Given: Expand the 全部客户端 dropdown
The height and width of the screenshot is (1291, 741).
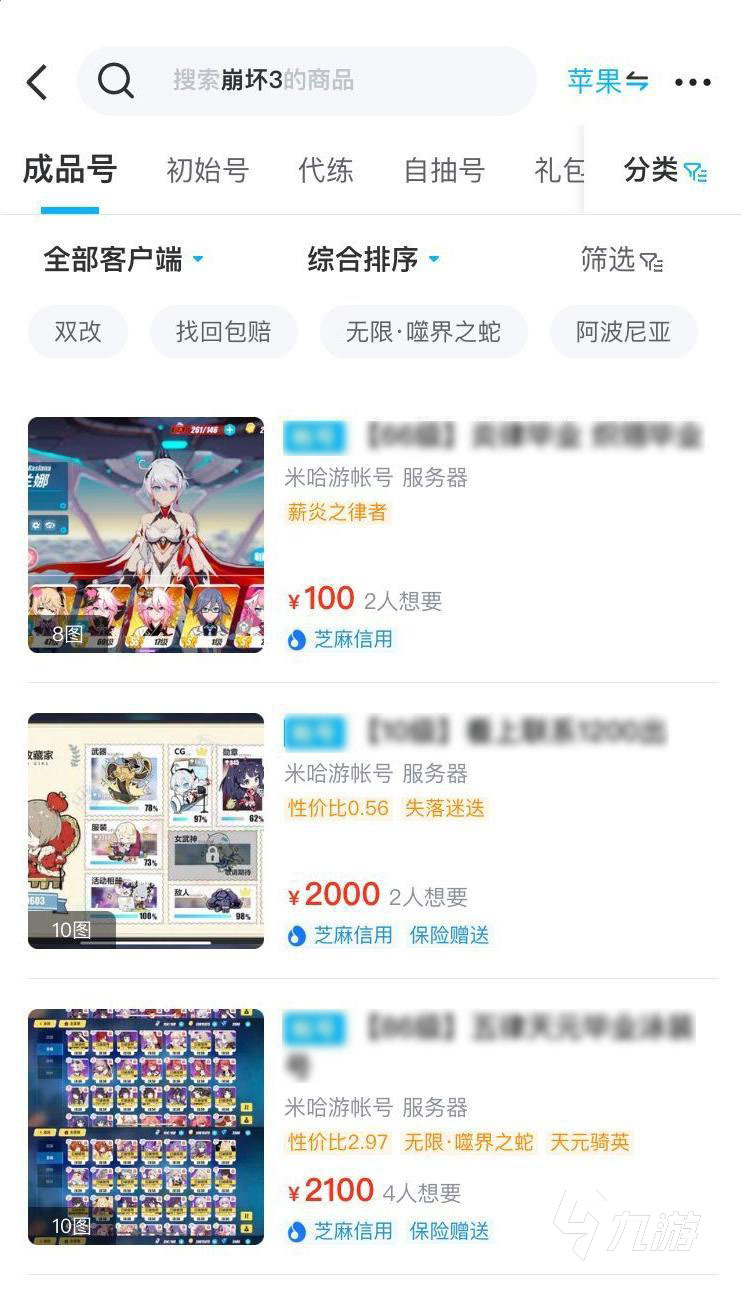Looking at the screenshot, I should tap(123, 260).
